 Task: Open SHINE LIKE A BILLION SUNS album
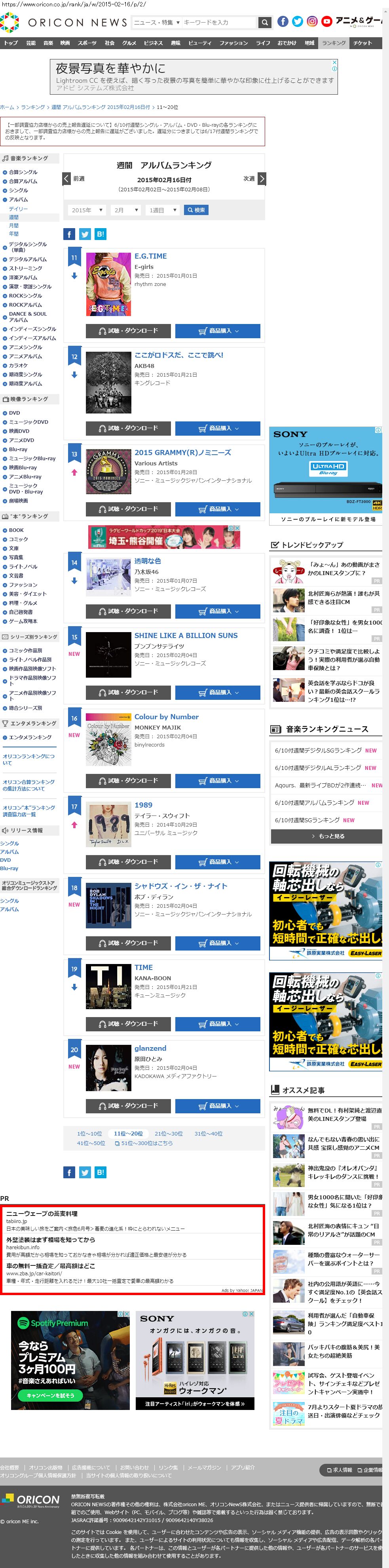click(x=185, y=636)
